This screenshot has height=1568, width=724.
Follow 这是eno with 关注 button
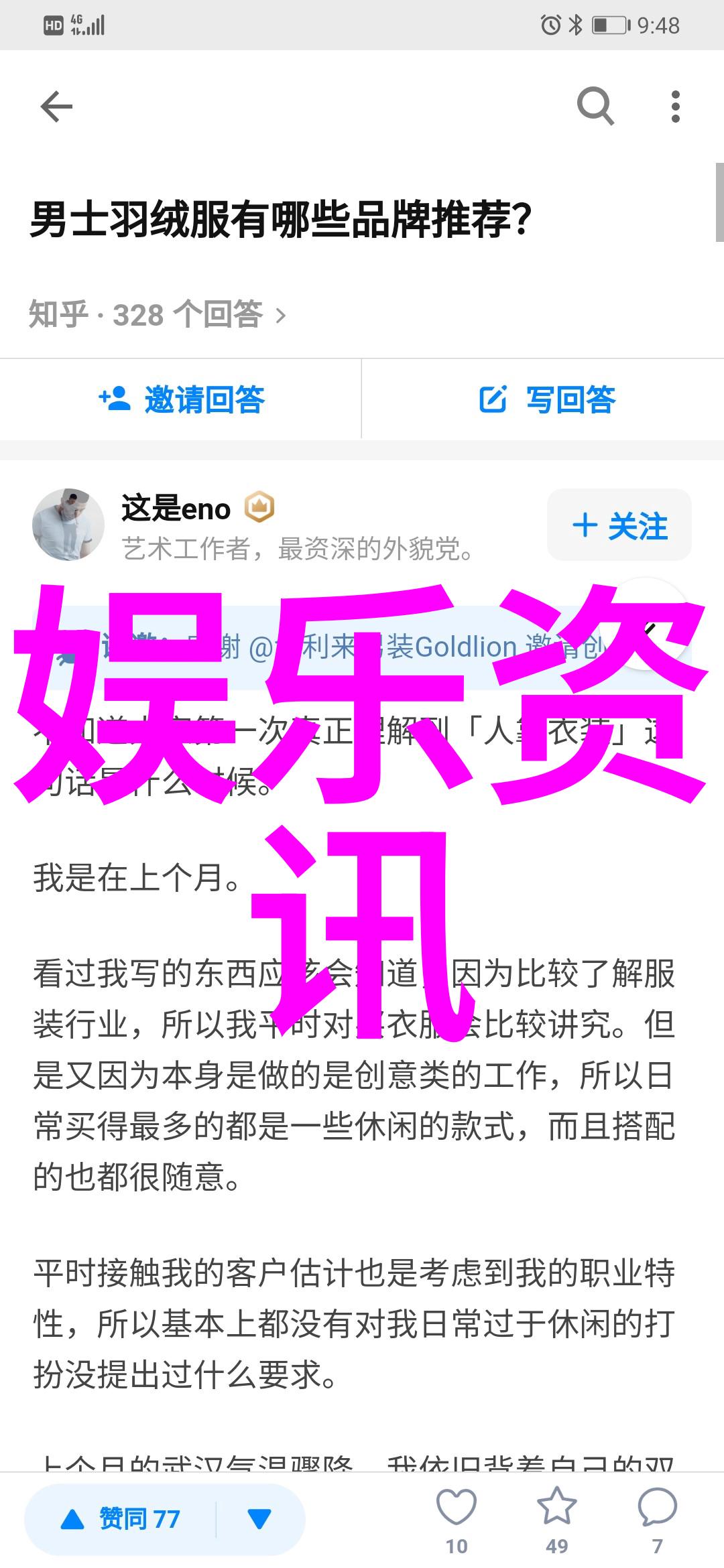click(x=619, y=525)
